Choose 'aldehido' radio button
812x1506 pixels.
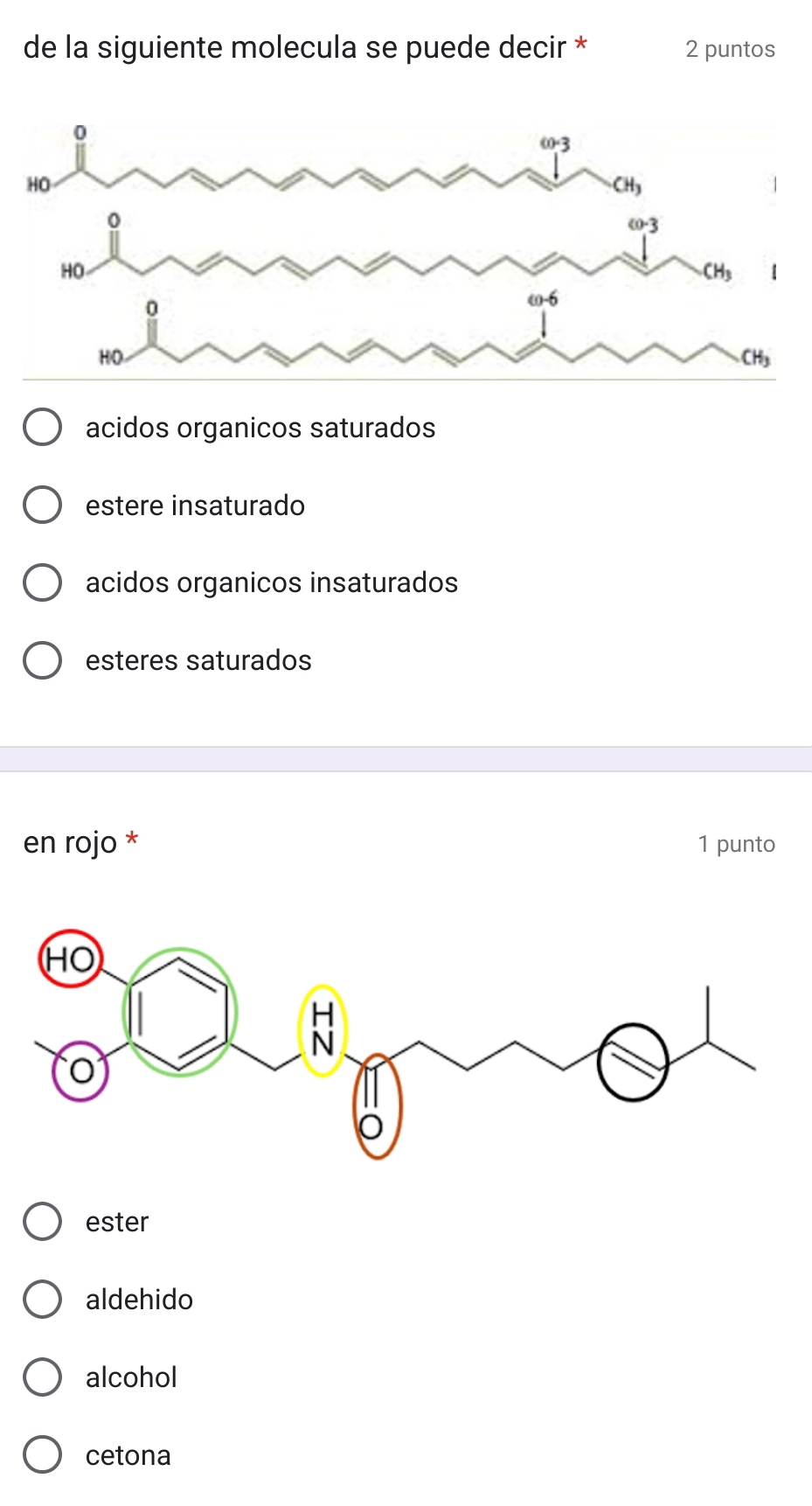[x=42, y=1300]
